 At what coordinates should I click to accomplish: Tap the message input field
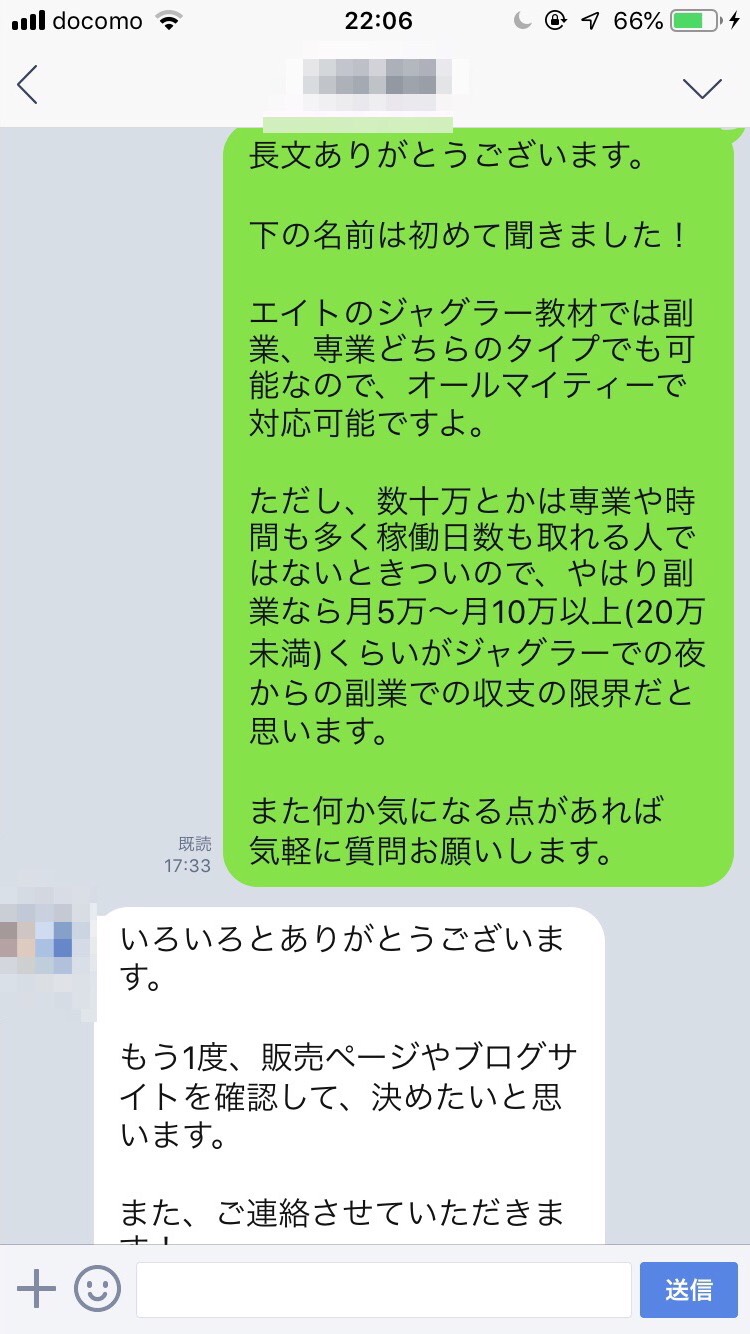[x=383, y=1289]
